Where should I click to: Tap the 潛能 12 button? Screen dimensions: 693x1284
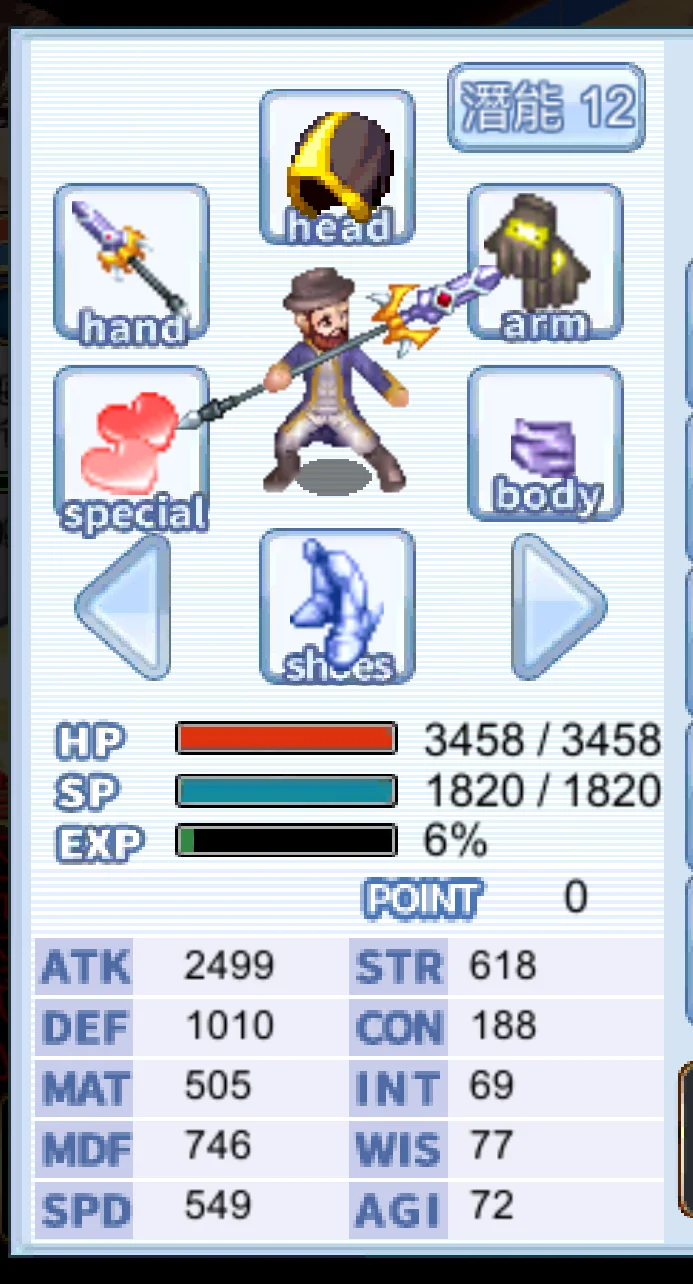tap(546, 108)
